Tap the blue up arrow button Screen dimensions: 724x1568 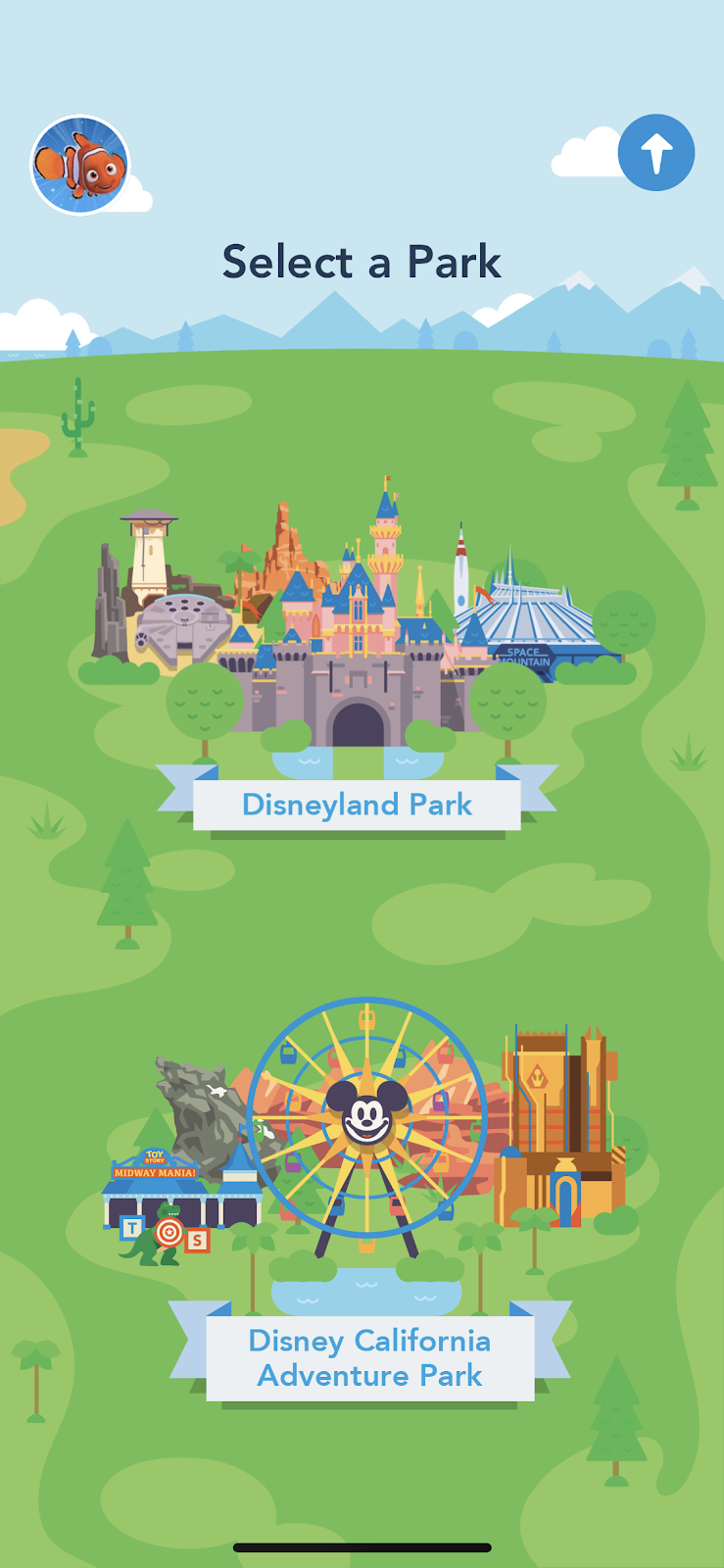point(656,153)
